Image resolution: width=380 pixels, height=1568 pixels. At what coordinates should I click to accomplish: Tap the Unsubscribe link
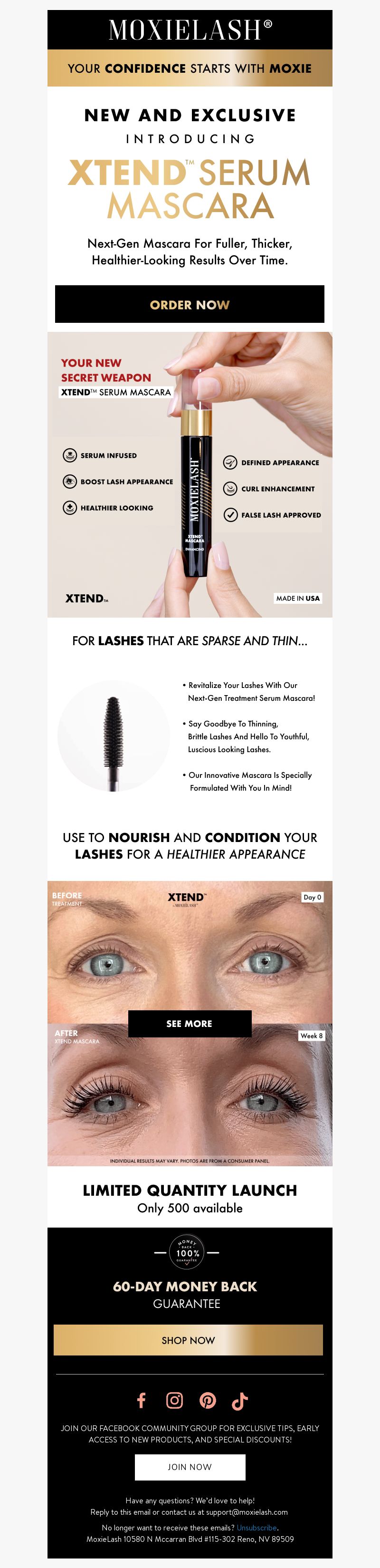coord(256,1527)
